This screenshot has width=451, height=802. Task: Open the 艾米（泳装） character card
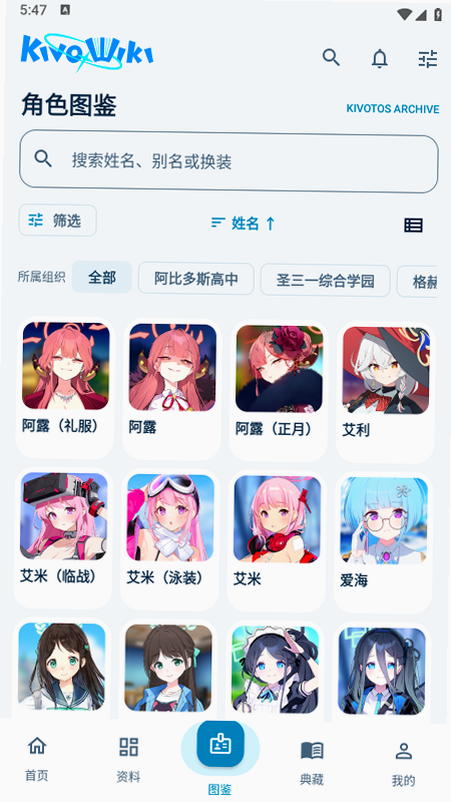(x=169, y=540)
